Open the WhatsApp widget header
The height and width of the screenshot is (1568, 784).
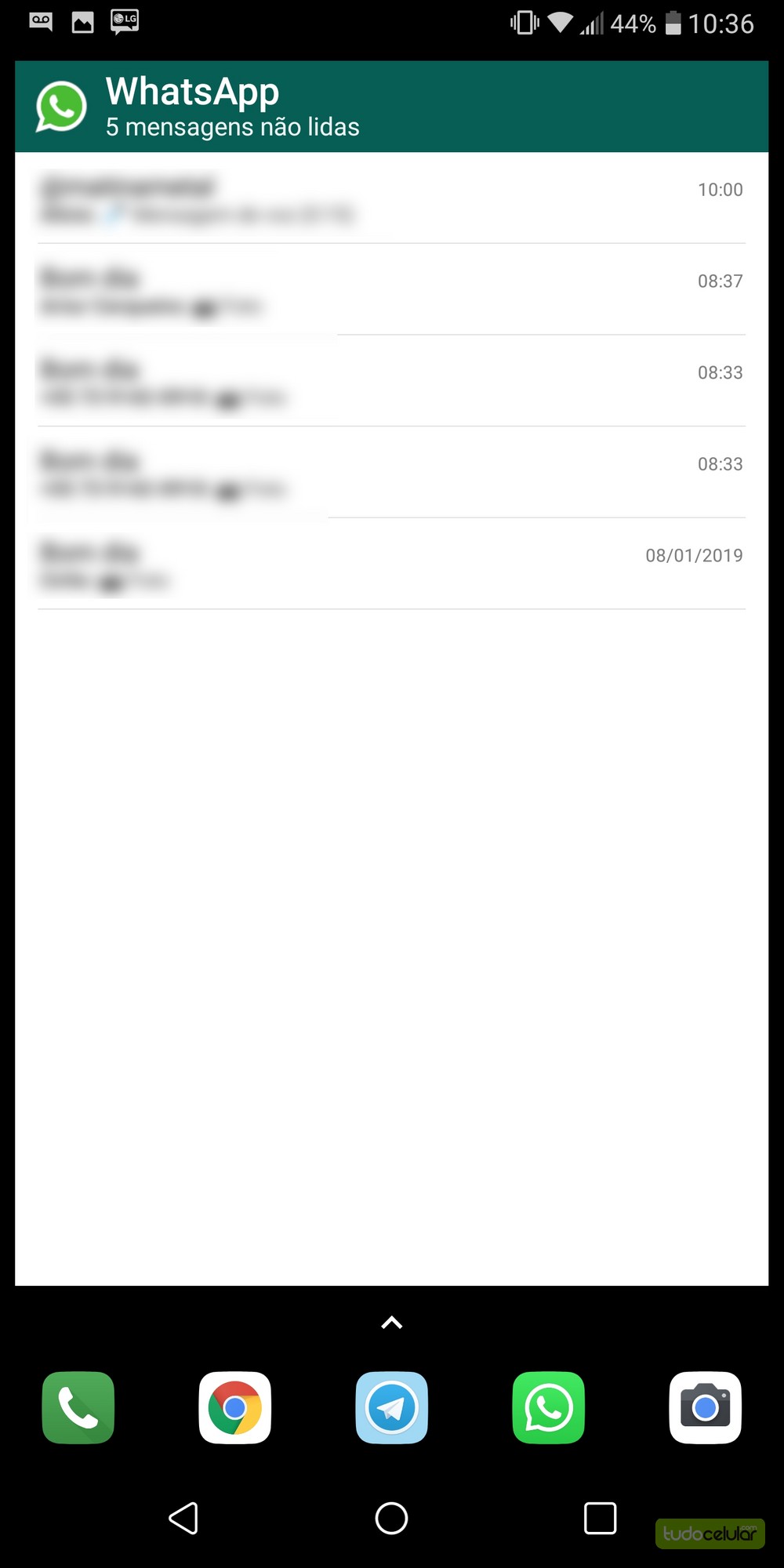(x=390, y=107)
